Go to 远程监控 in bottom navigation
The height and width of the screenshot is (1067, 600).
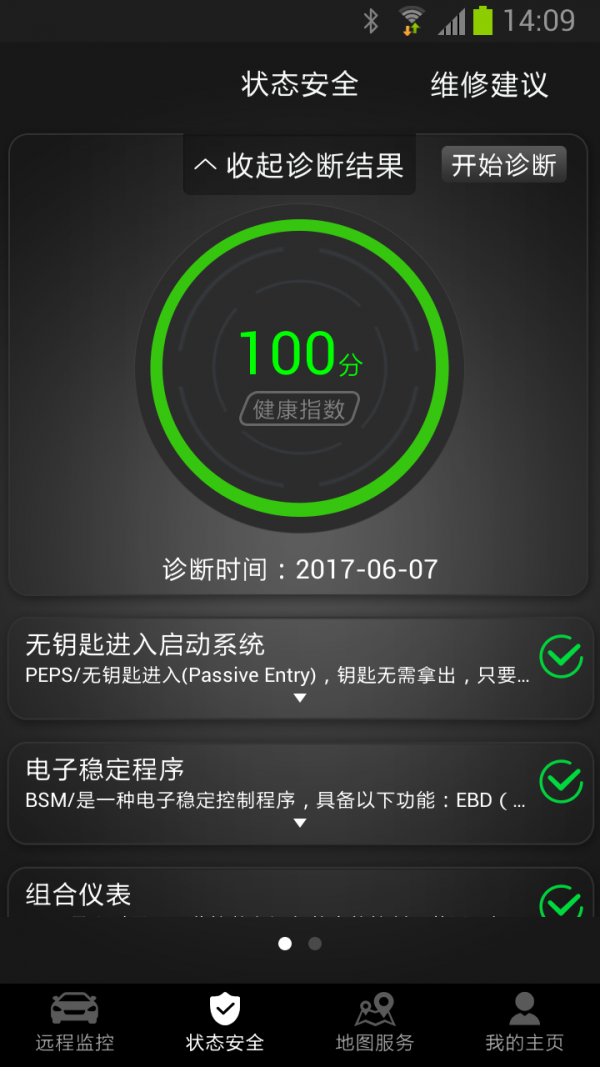(x=75, y=1023)
